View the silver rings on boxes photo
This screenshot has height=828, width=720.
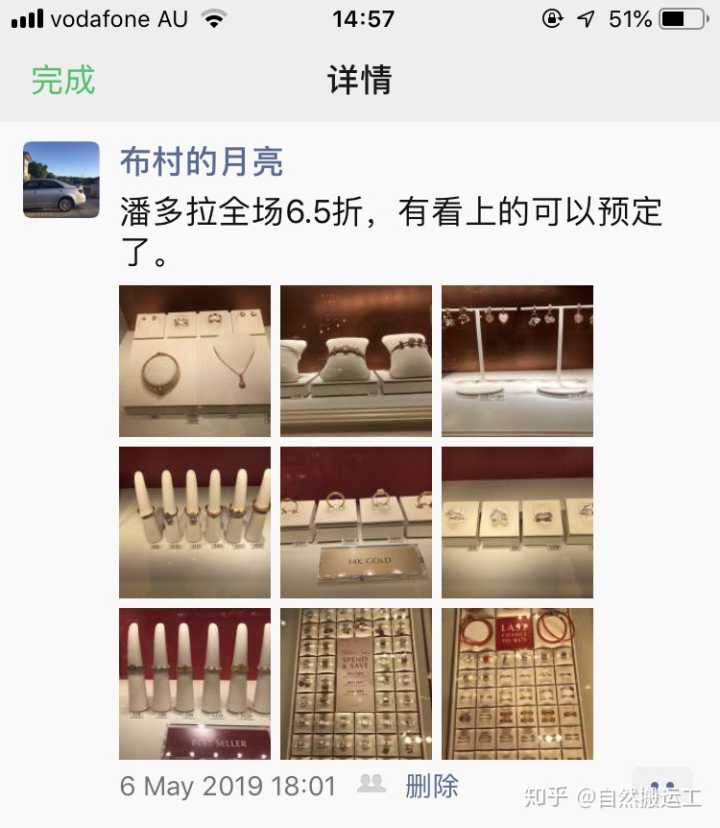pos(517,522)
